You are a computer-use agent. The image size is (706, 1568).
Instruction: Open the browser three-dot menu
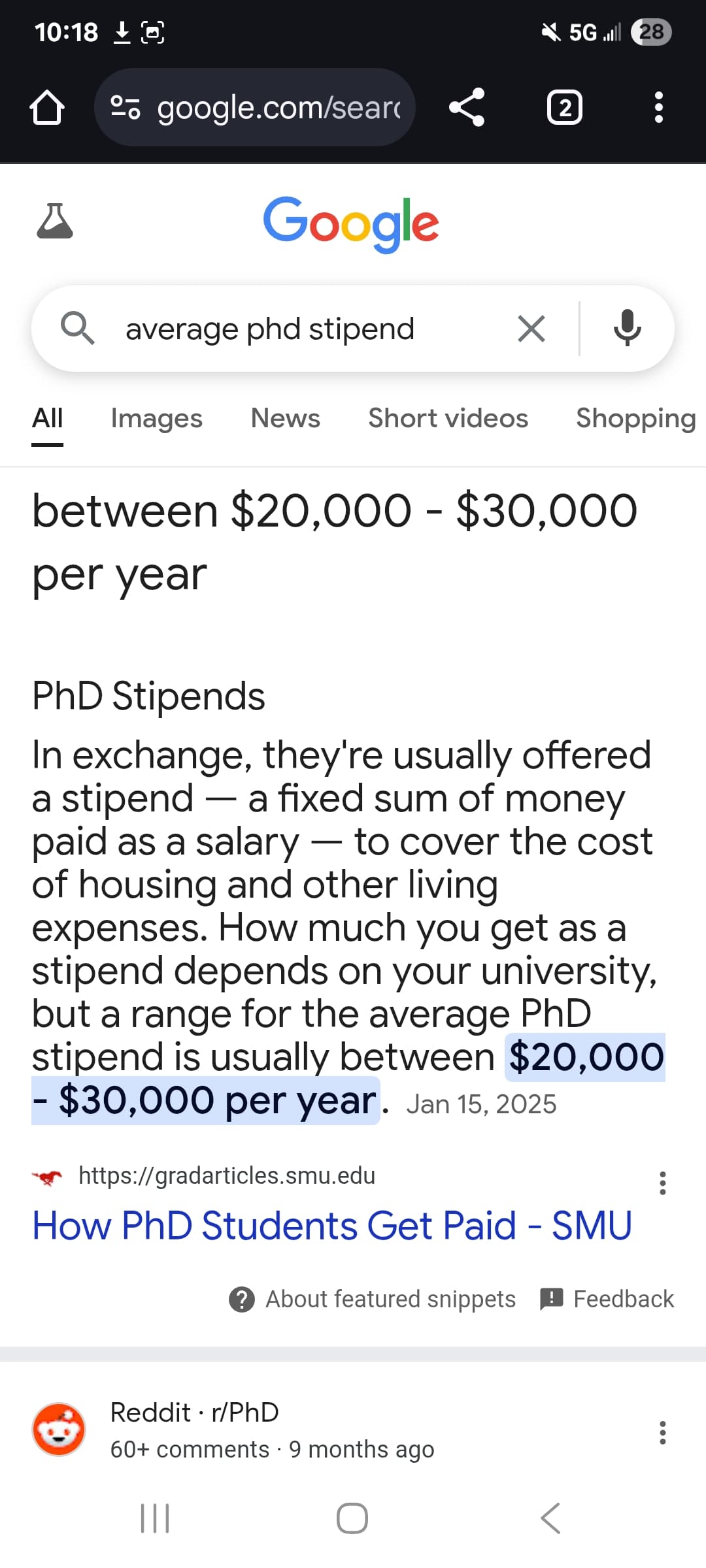click(659, 107)
